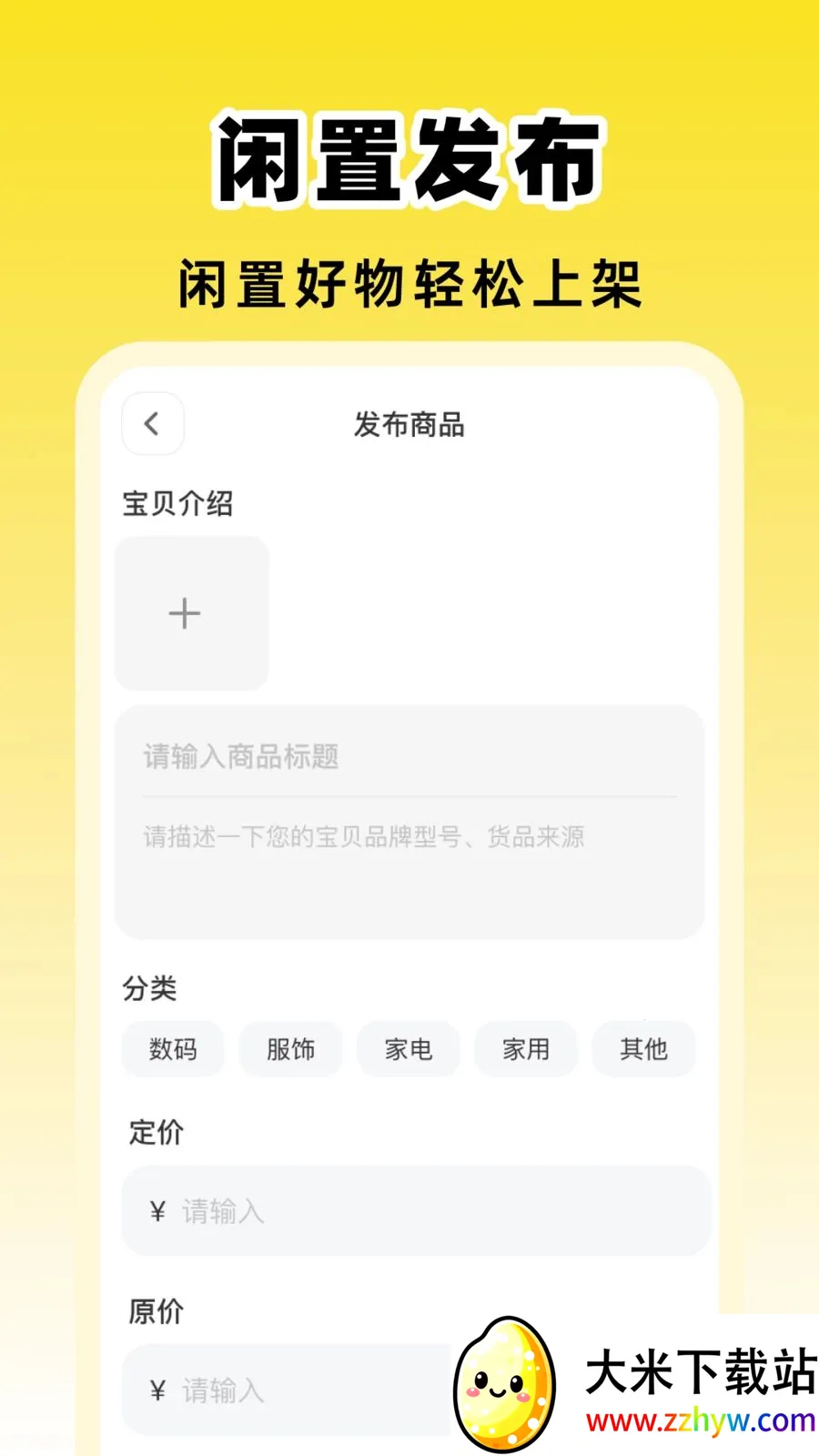819x1456 pixels.
Task: Click the 发布商品 page title
Action: pos(407,425)
